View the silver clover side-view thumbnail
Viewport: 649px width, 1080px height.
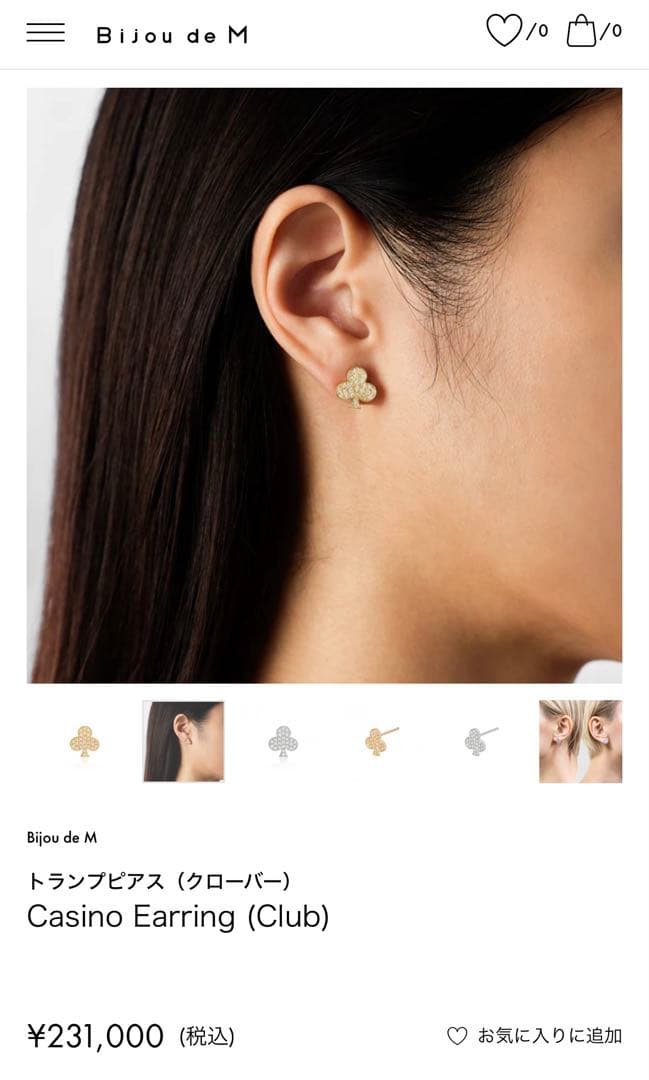[480, 741]
